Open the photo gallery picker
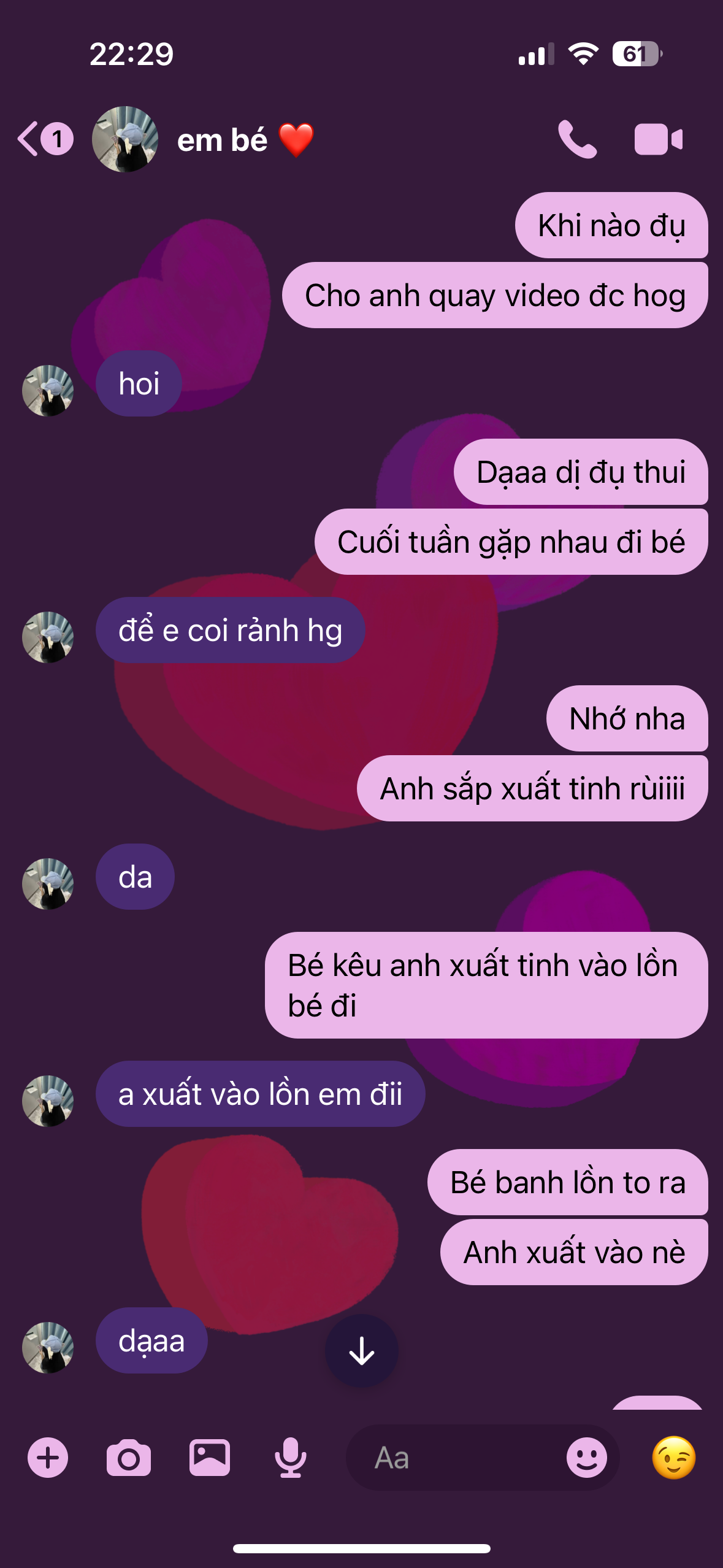The width and height of the screenshot is (723, 1568). click(x=209, y=1458)
